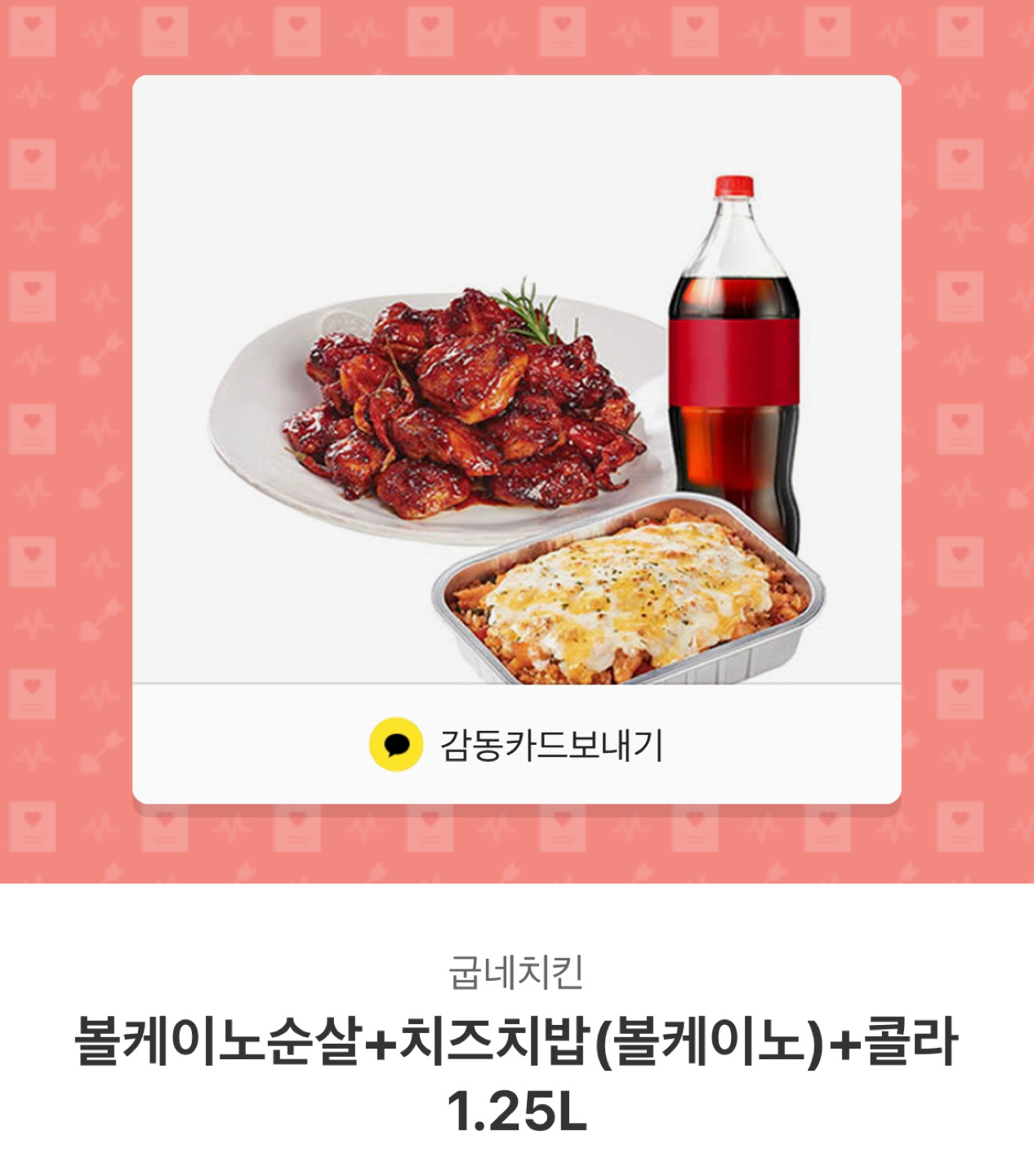
Task: Tap the 감동카드보내기 button
Action: [x=517, y=744]
